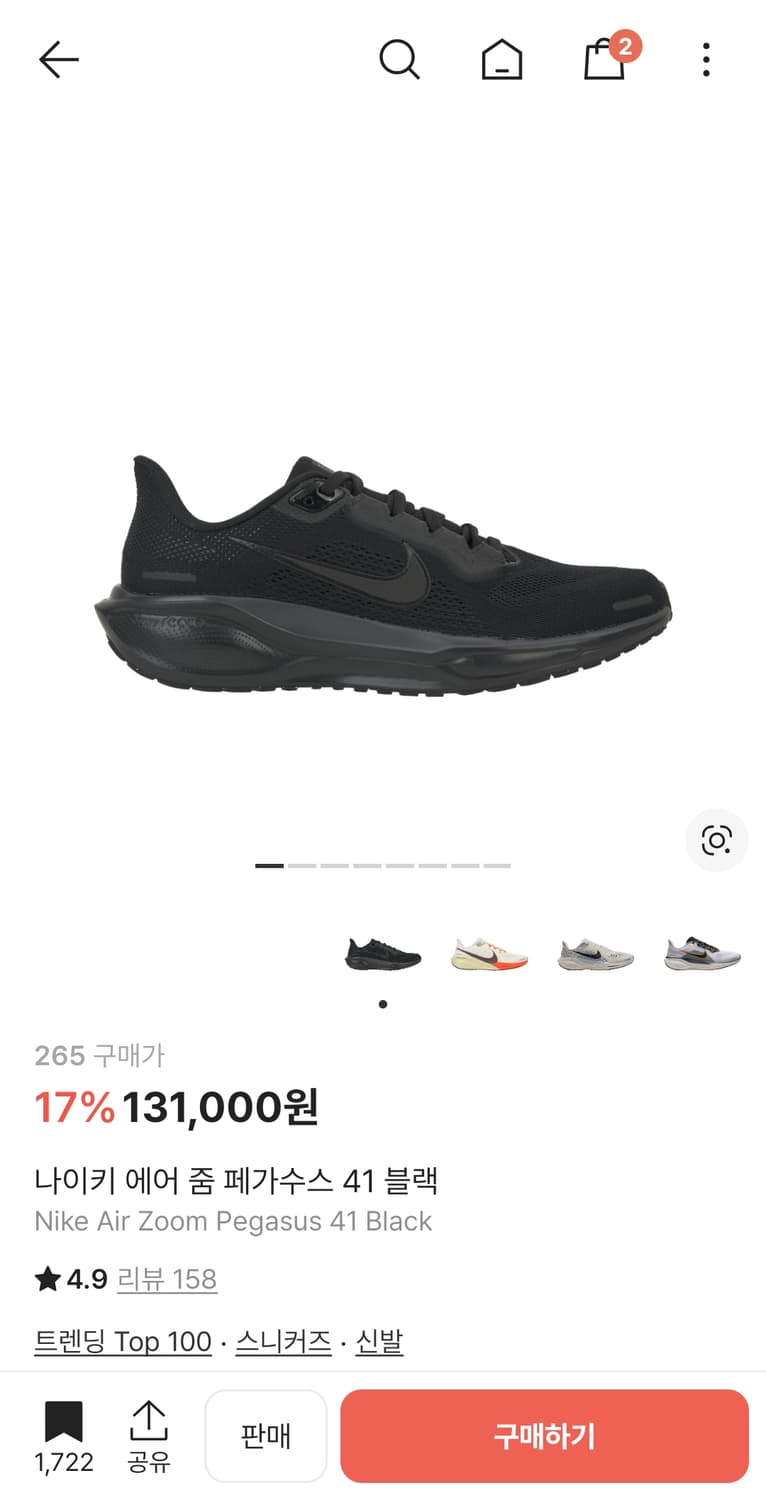Open the 리뷰 158 reviews link
The width and height of the screenshot is (766, 1500).
click(x=167, y=1279)
